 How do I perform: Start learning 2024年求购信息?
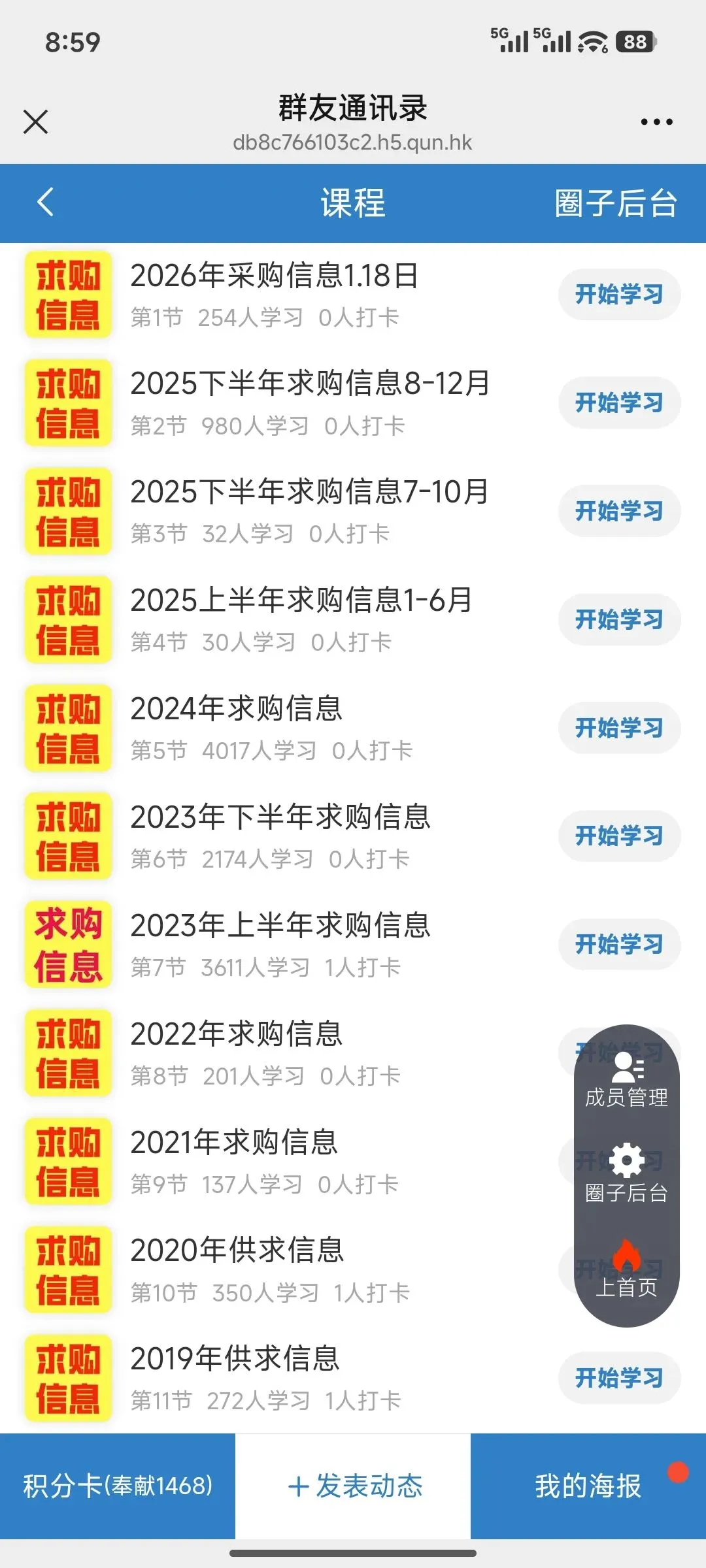[x=618, y=728]
